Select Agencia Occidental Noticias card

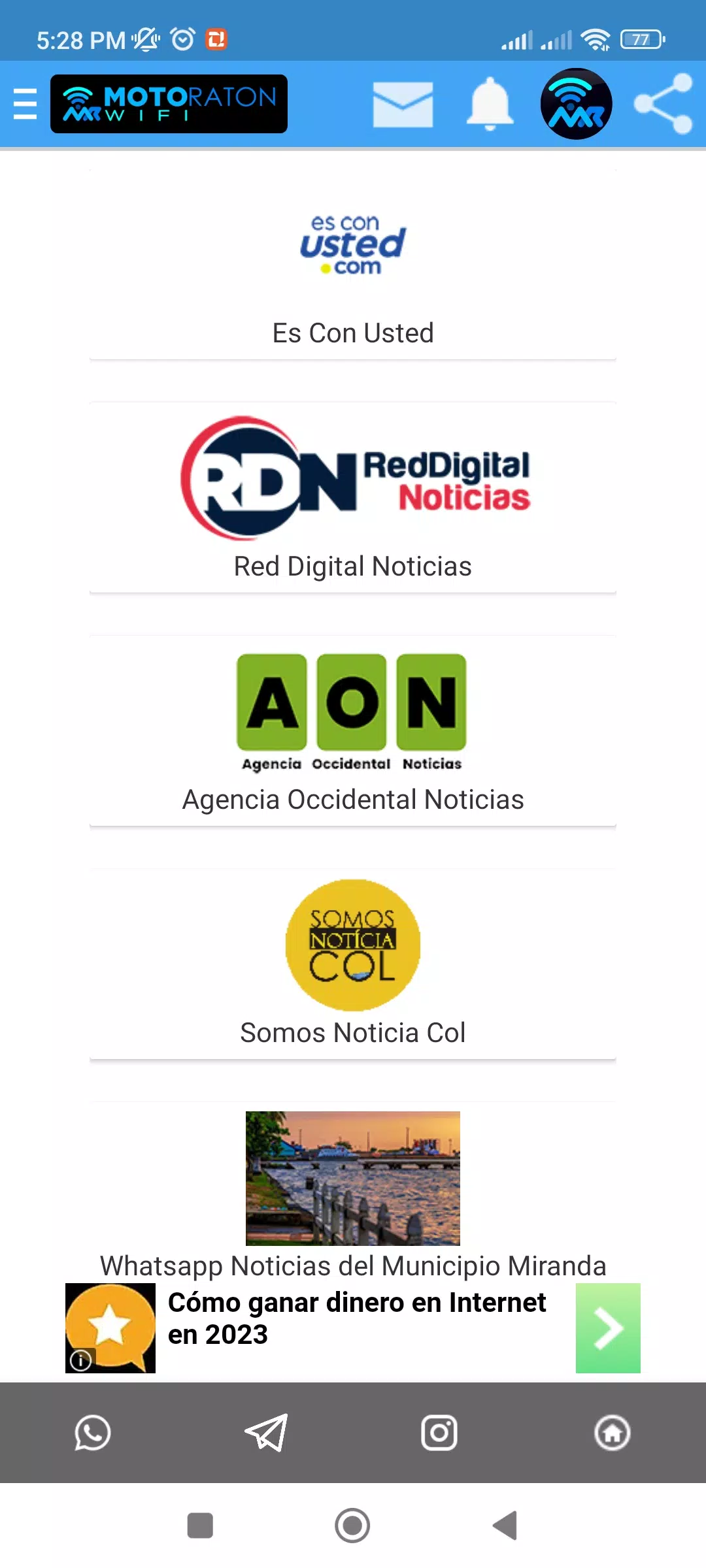(x=353, y=731)
